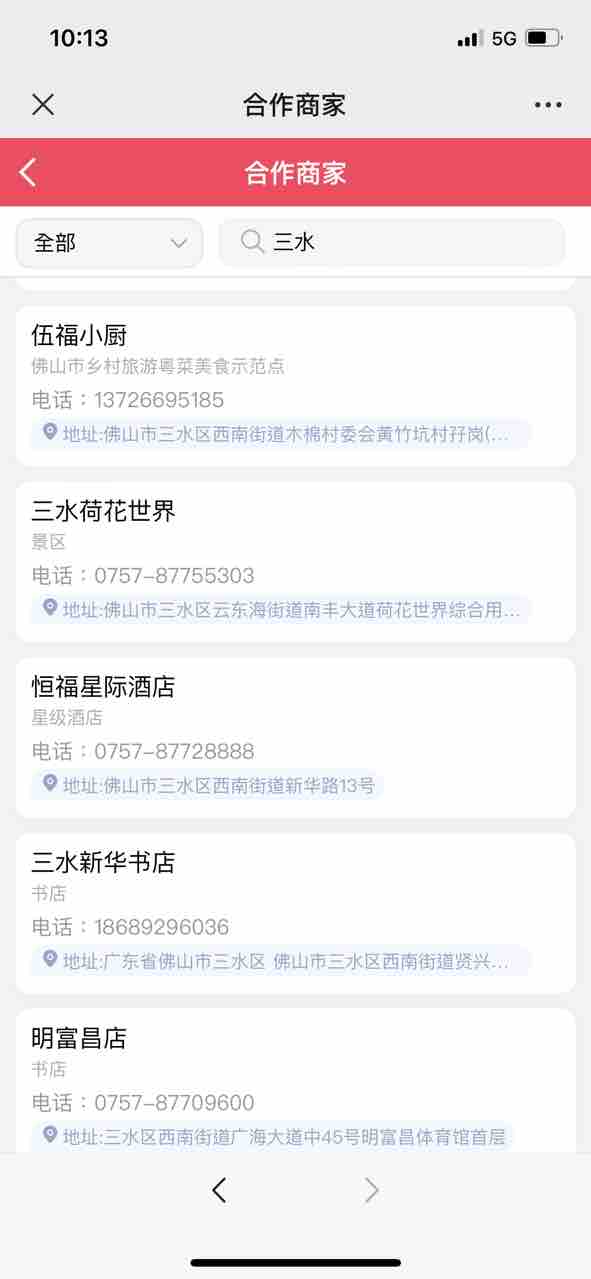The width and height of the screenshot is (591, 1279).
Task: Go back using the red header arrow
Action: pyautogui.click(x=28, y=172)
